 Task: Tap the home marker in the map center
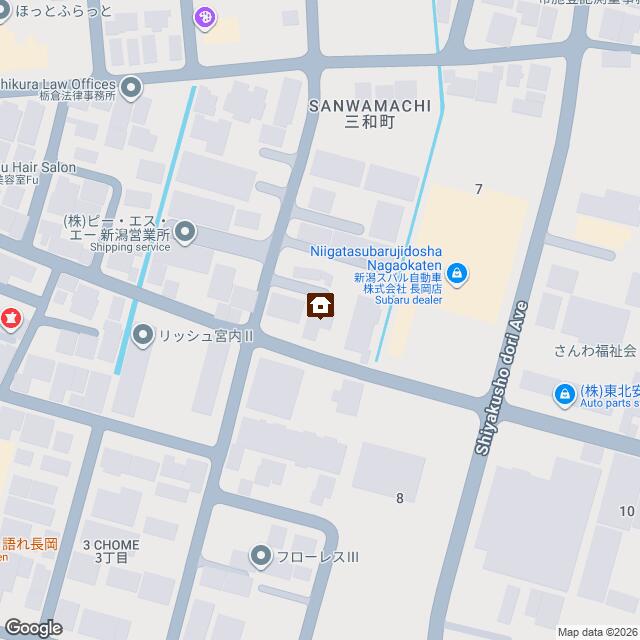[320, 305]
